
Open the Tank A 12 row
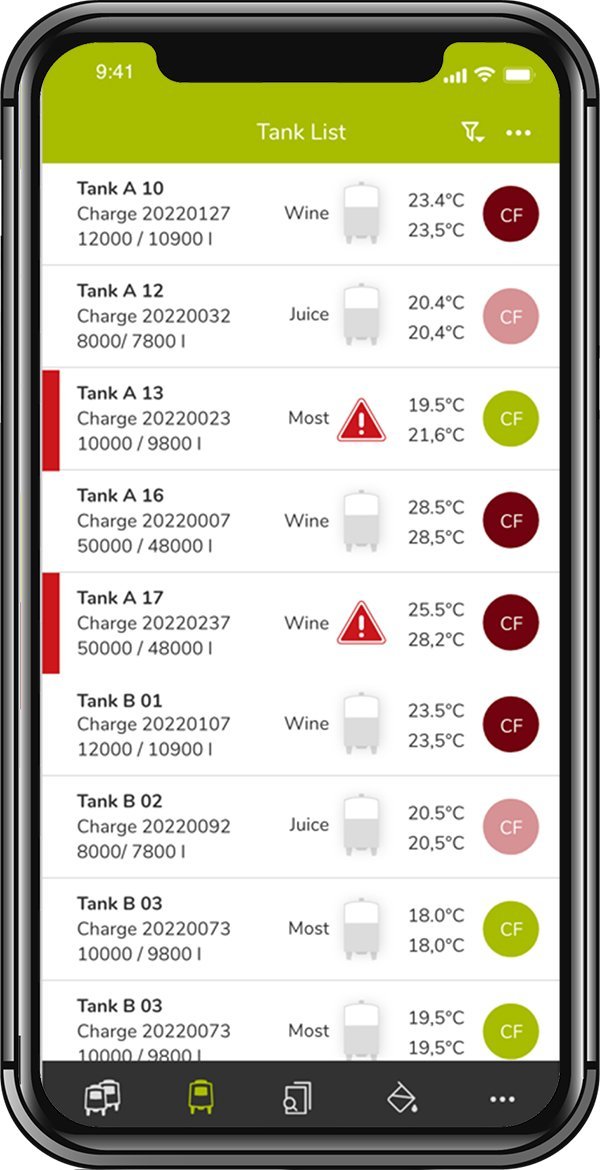300,316
